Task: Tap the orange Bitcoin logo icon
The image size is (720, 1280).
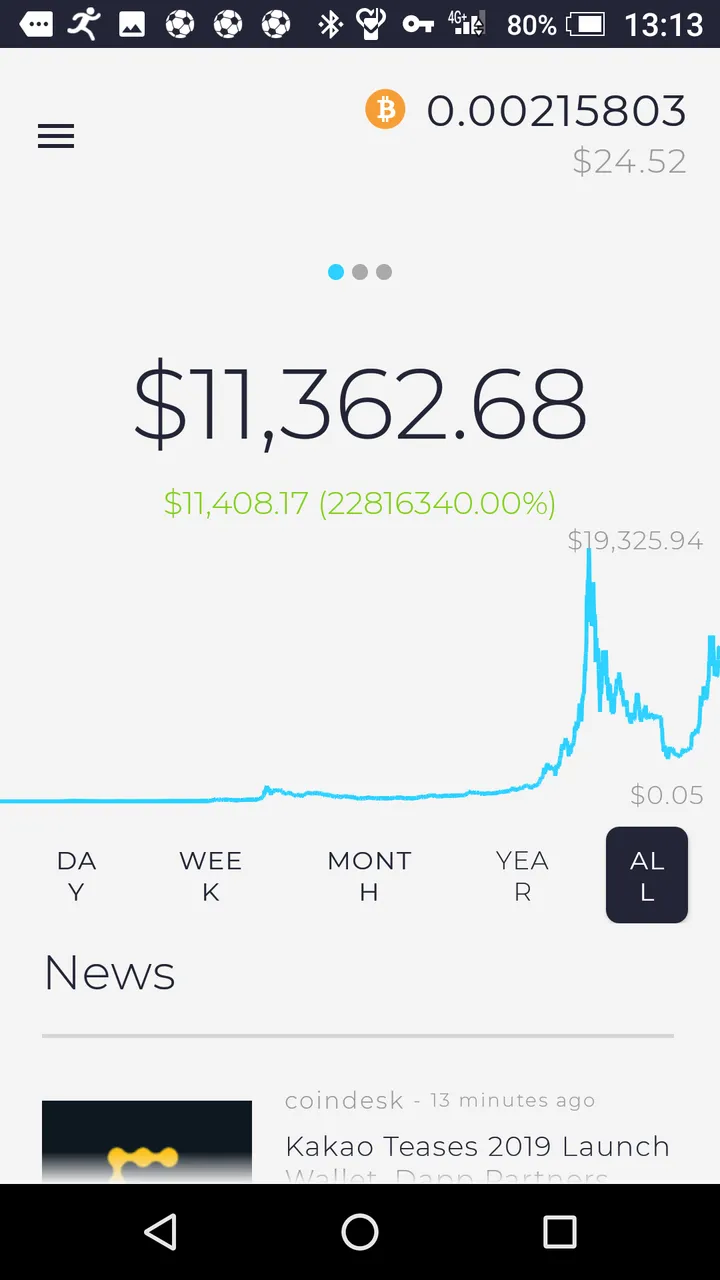Action: coord(385,110)
